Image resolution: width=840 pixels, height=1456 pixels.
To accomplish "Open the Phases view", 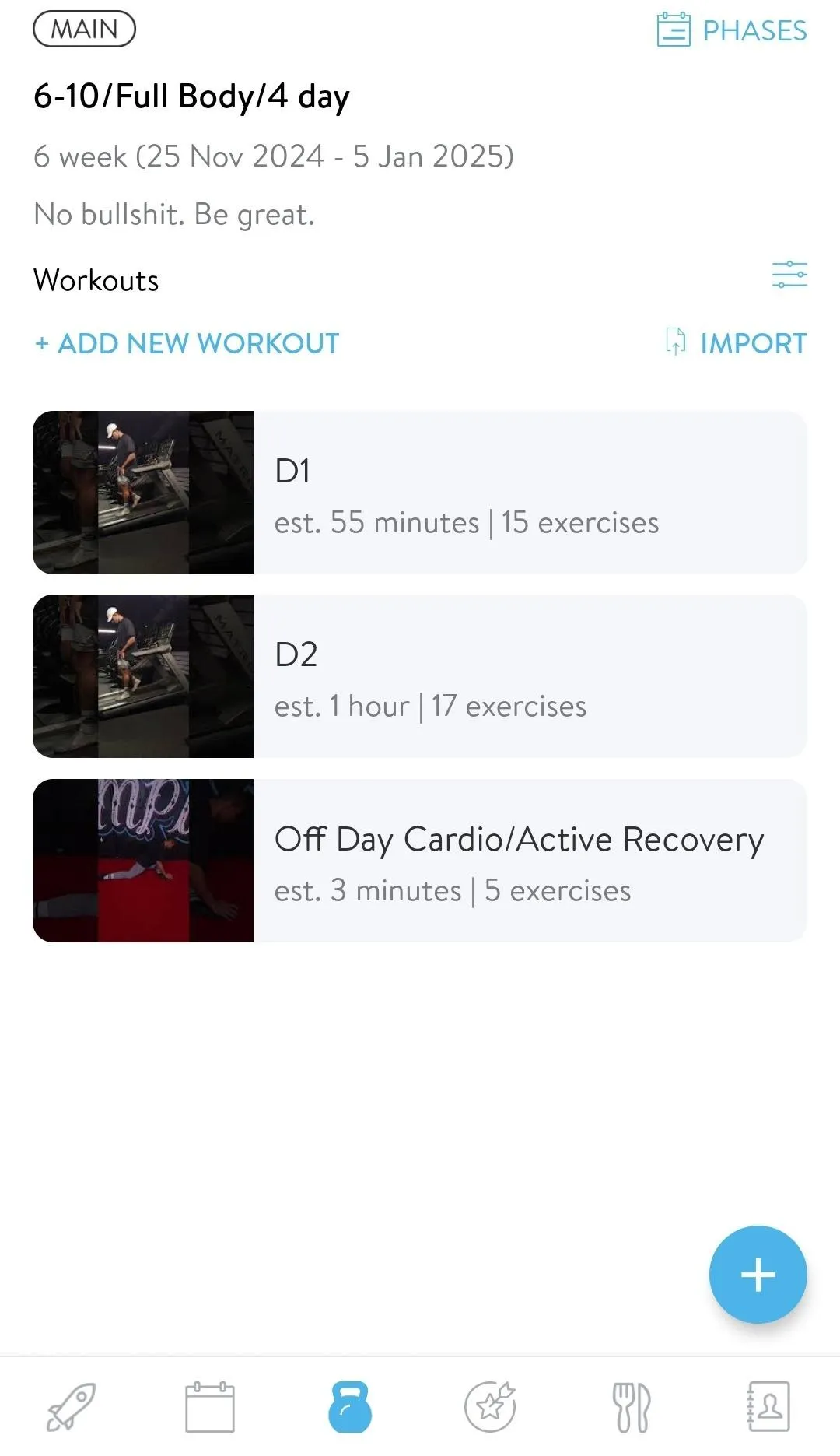I will [x=732, y=30].
